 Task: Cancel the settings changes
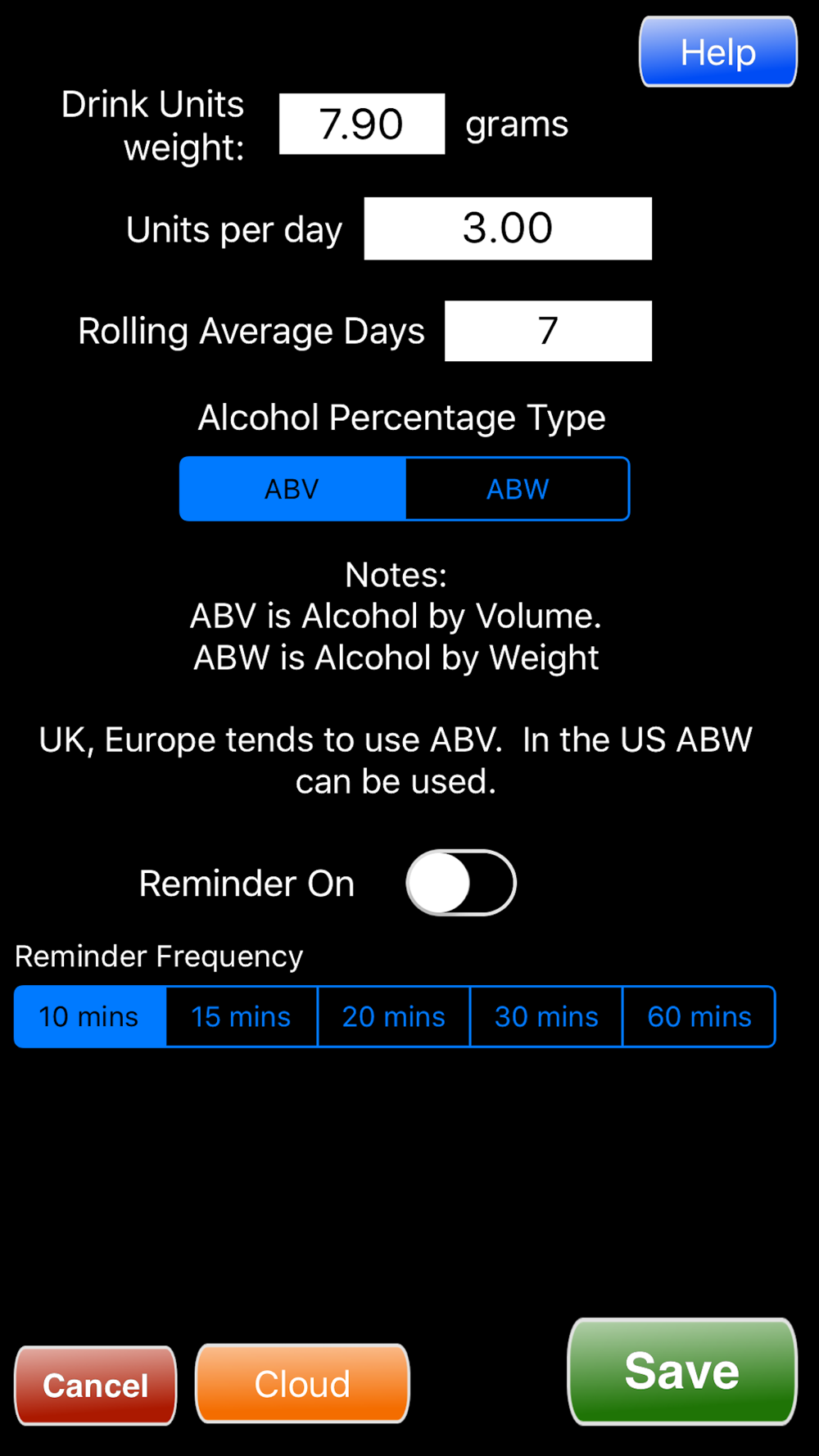[96, 1386]
